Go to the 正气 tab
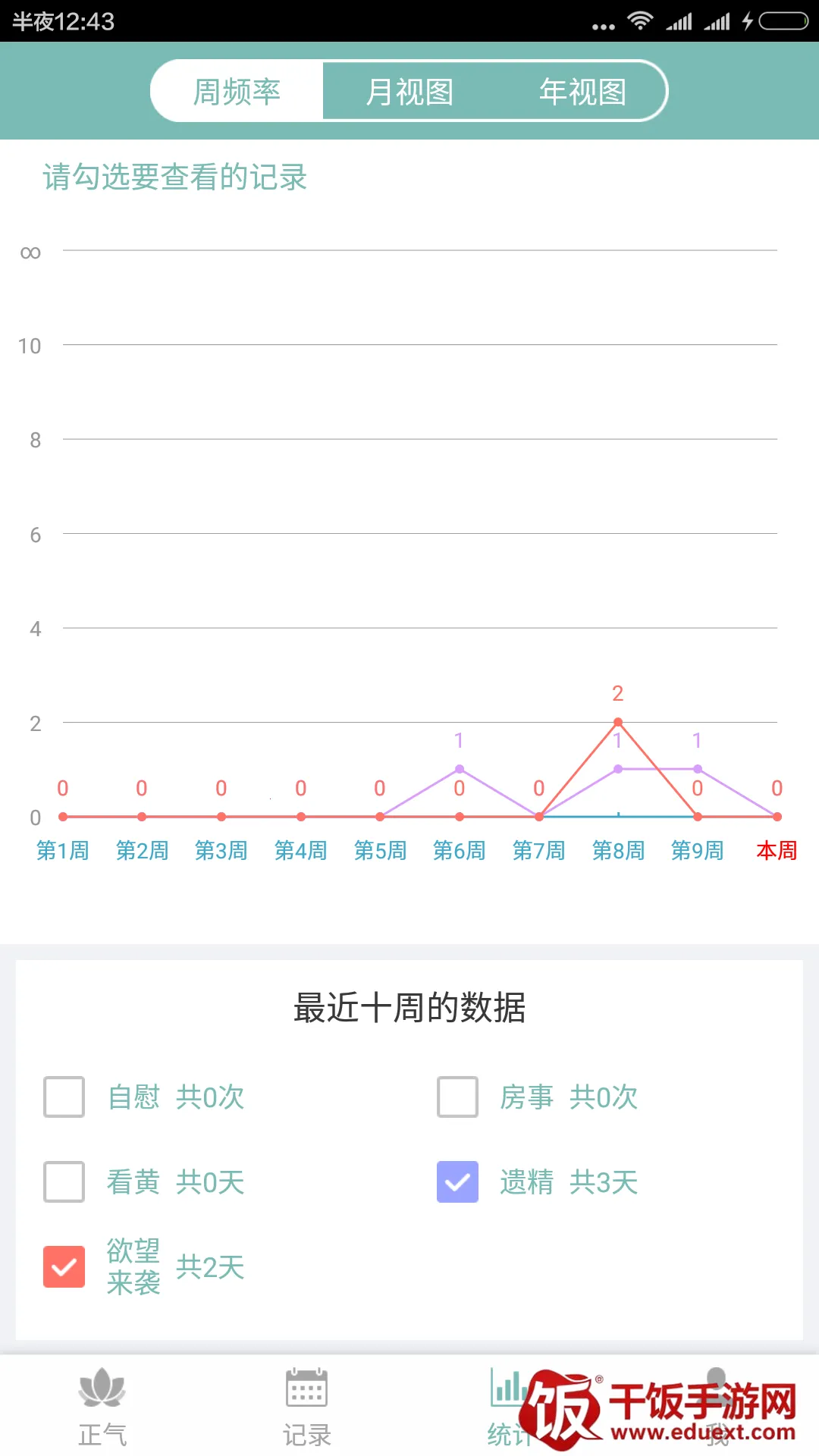The width and height of the screenshot is (819, 1456). (102, 1407)
